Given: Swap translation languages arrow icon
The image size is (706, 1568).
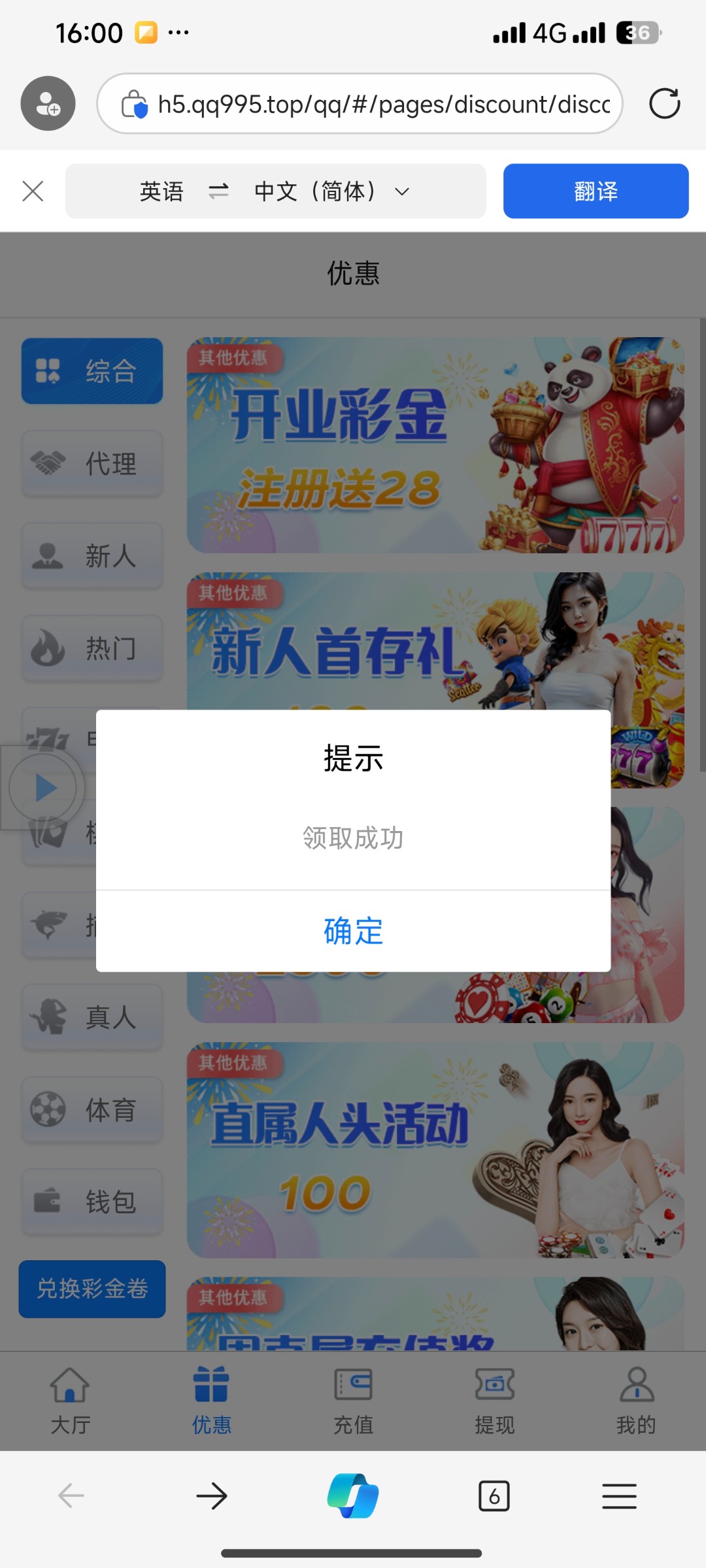Looking at the screenshot, I should [x=218, y=191].
